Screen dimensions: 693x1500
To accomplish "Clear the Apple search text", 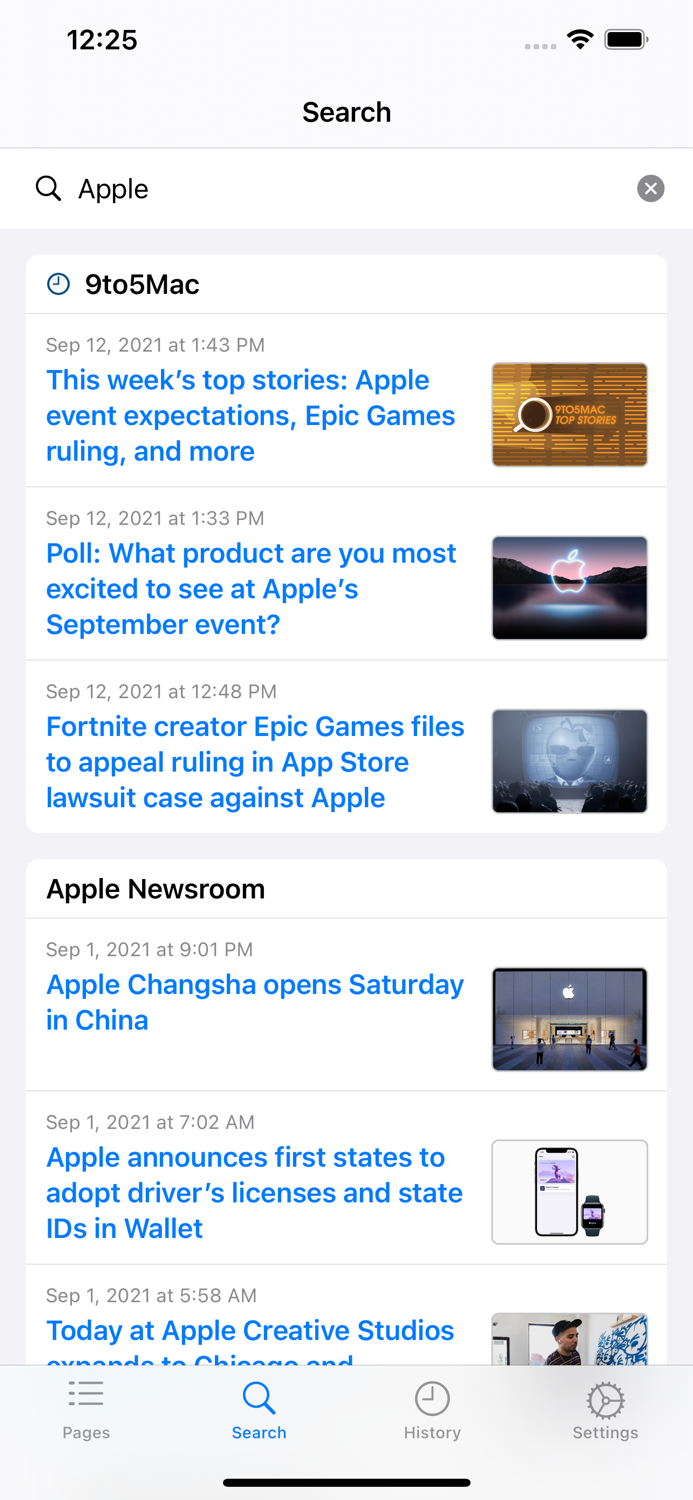I will click(x=650, y=188).
